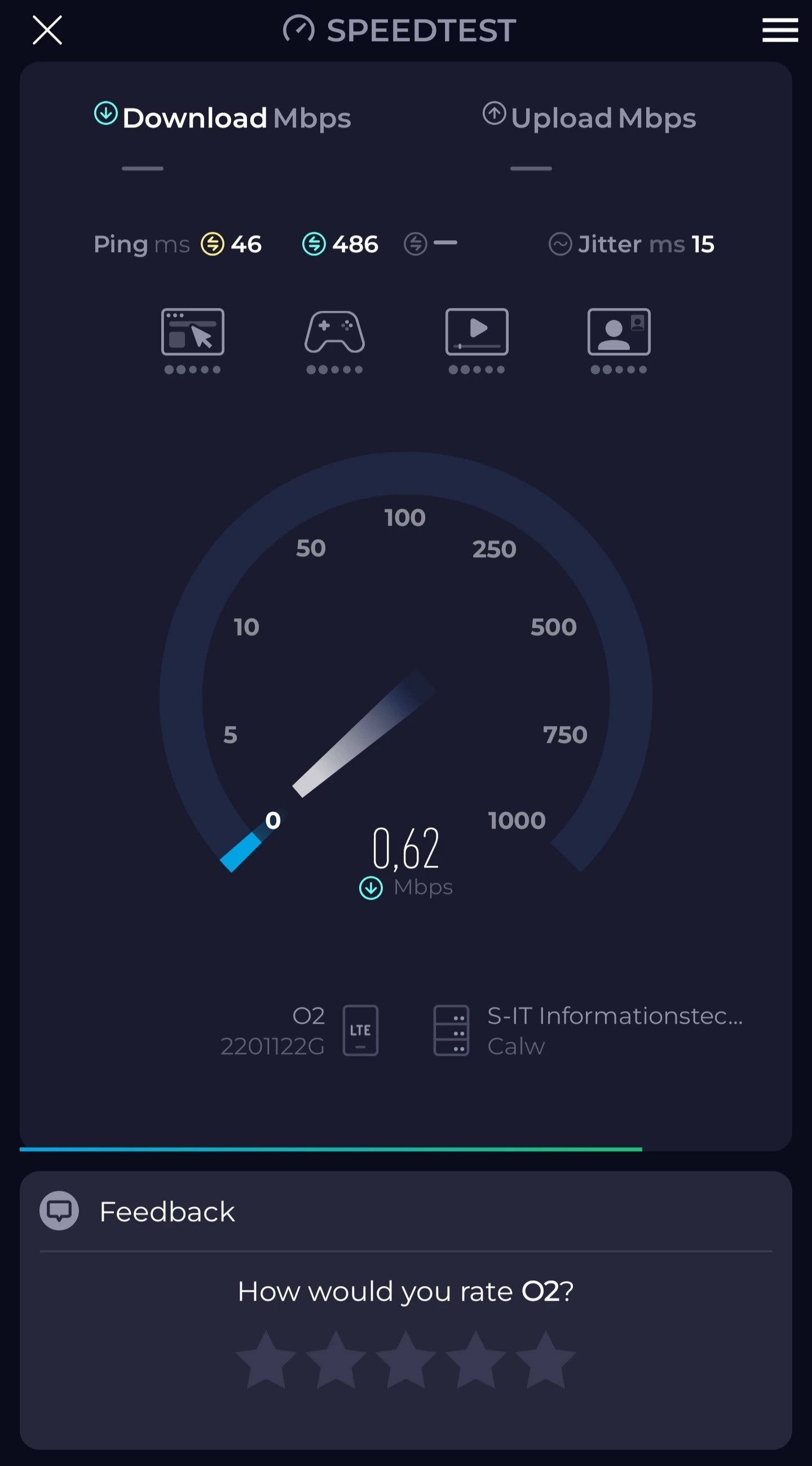Tap the web browsing quality icon

click(192, 332)
